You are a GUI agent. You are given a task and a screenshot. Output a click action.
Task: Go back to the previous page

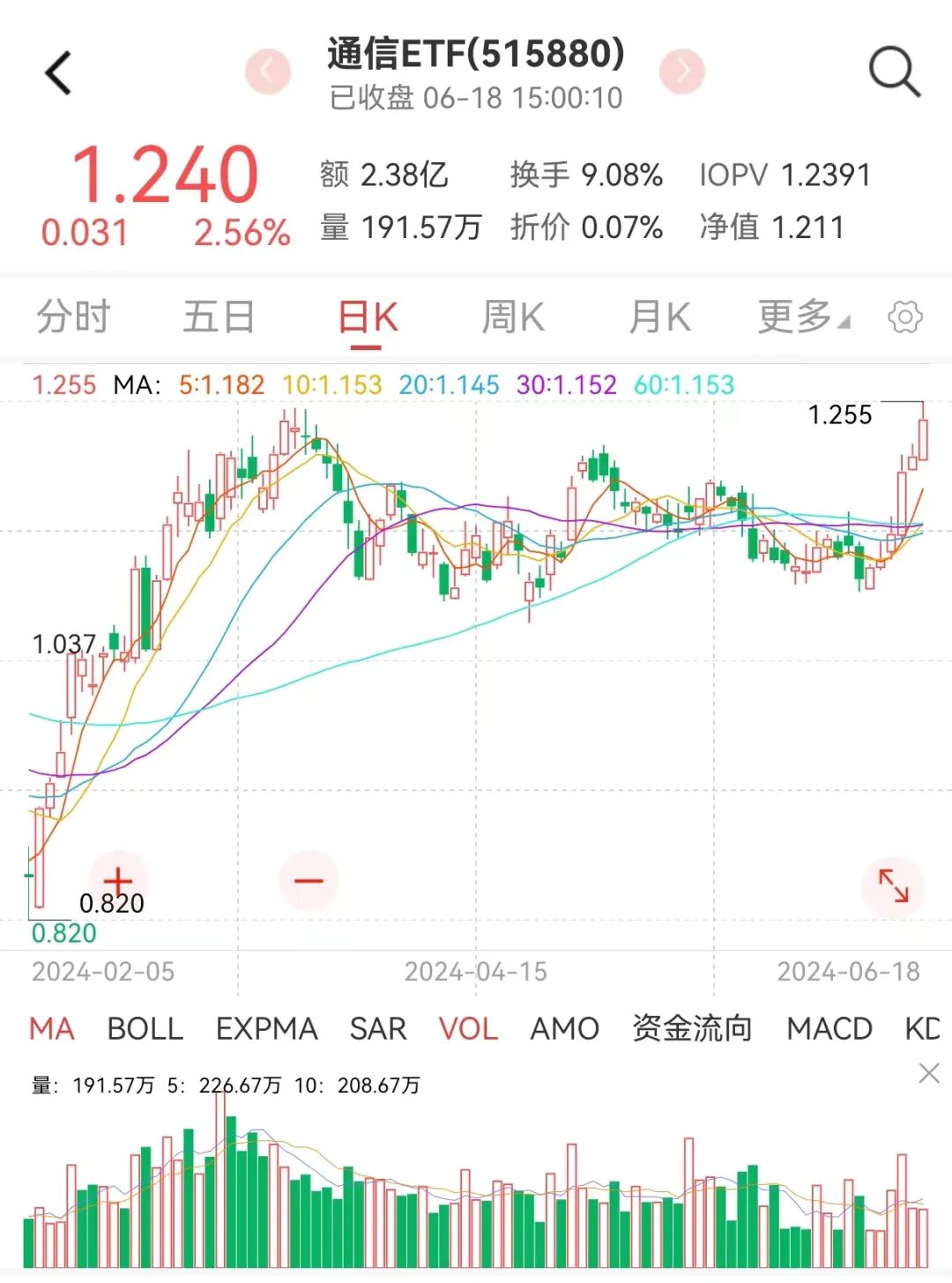point(58,73)
